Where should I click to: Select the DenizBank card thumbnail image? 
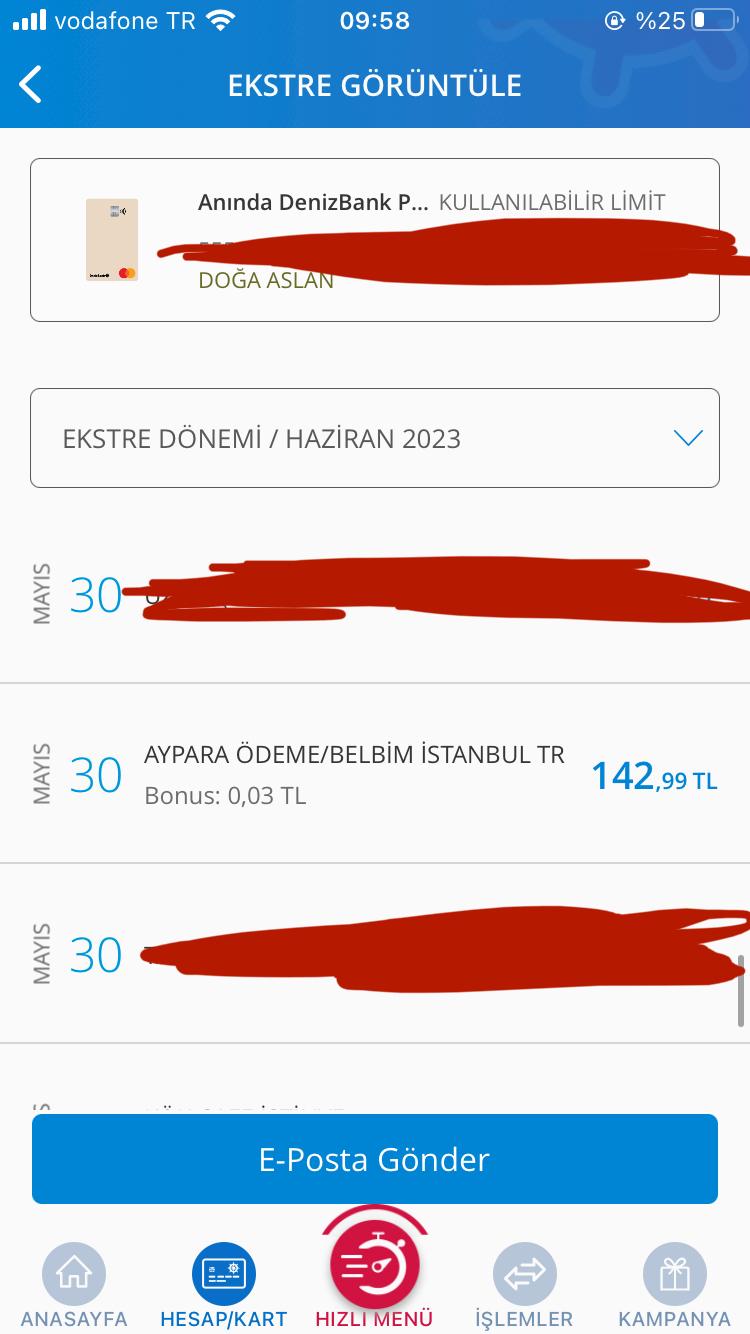click(112, 240)
